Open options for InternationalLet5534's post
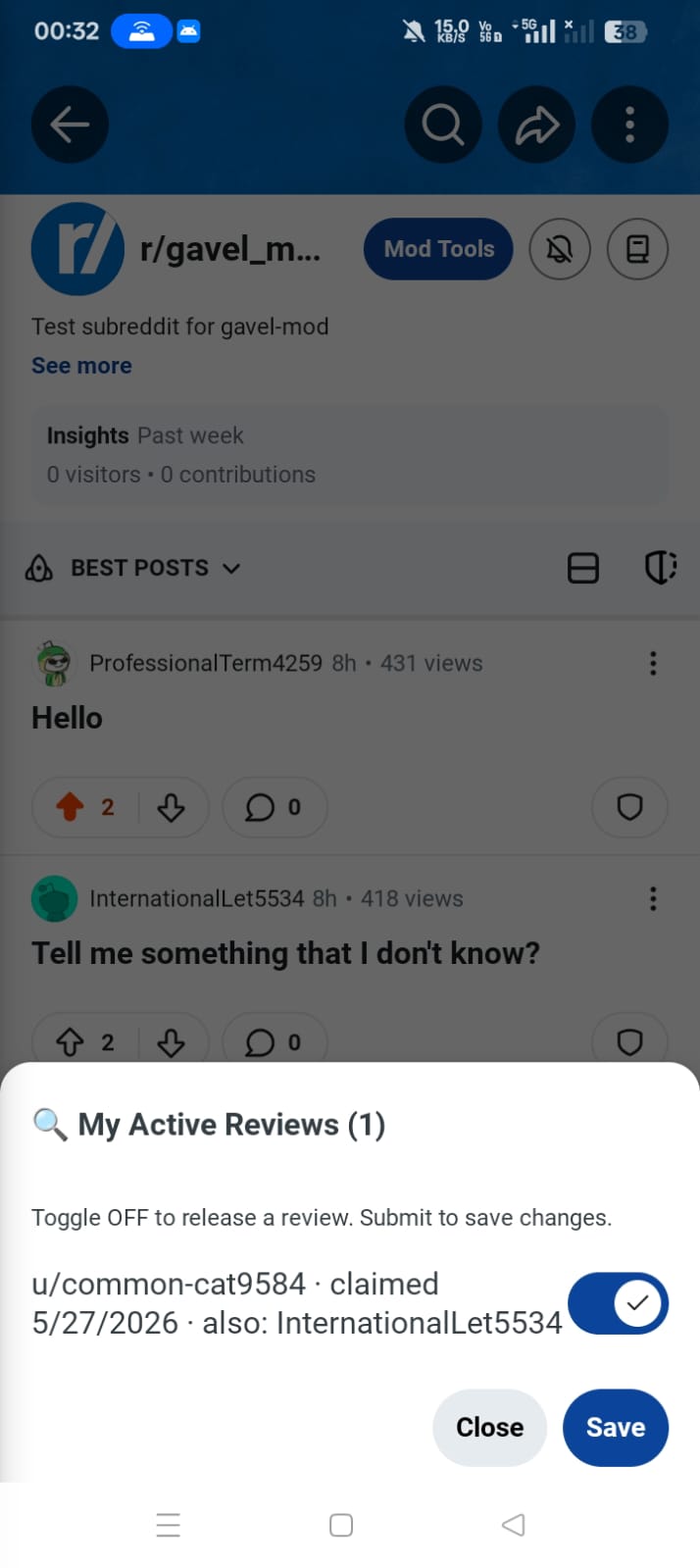The width and height of the screenshot is (700, 1568). click(x=653, y=899)
